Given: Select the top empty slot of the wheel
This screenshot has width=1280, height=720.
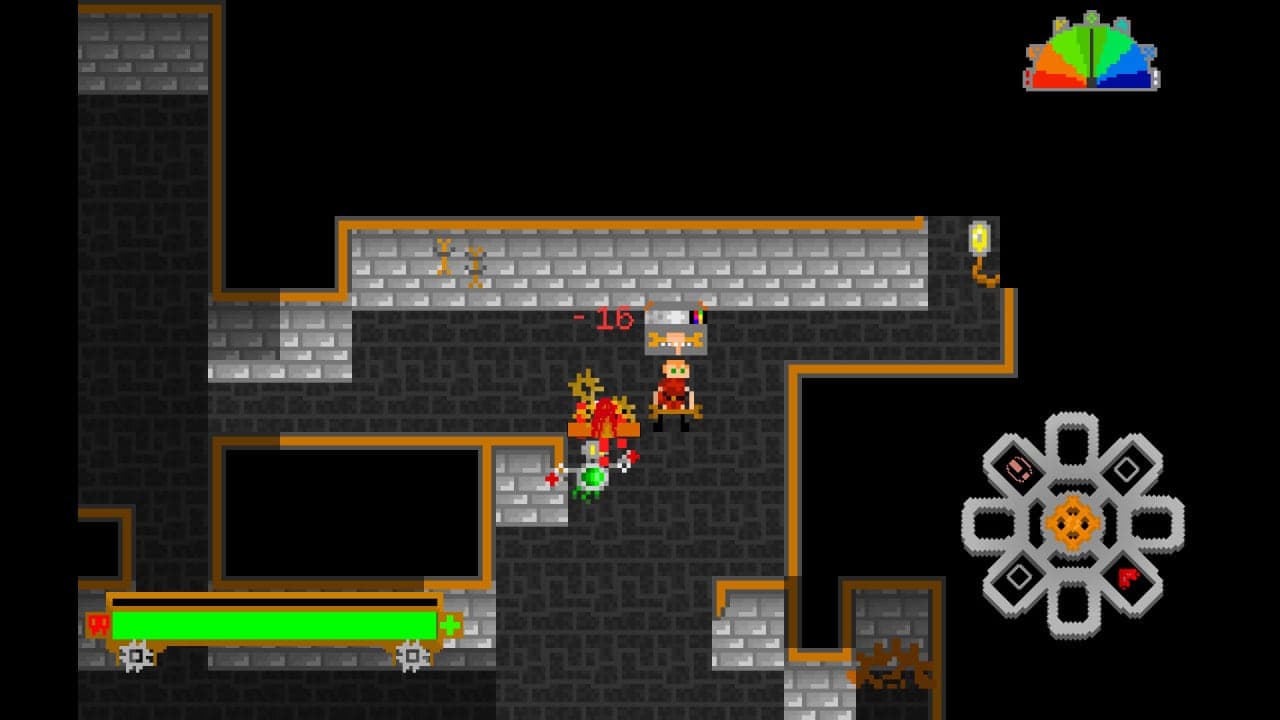Looking at the screenshot, I should click(1072, 445).
